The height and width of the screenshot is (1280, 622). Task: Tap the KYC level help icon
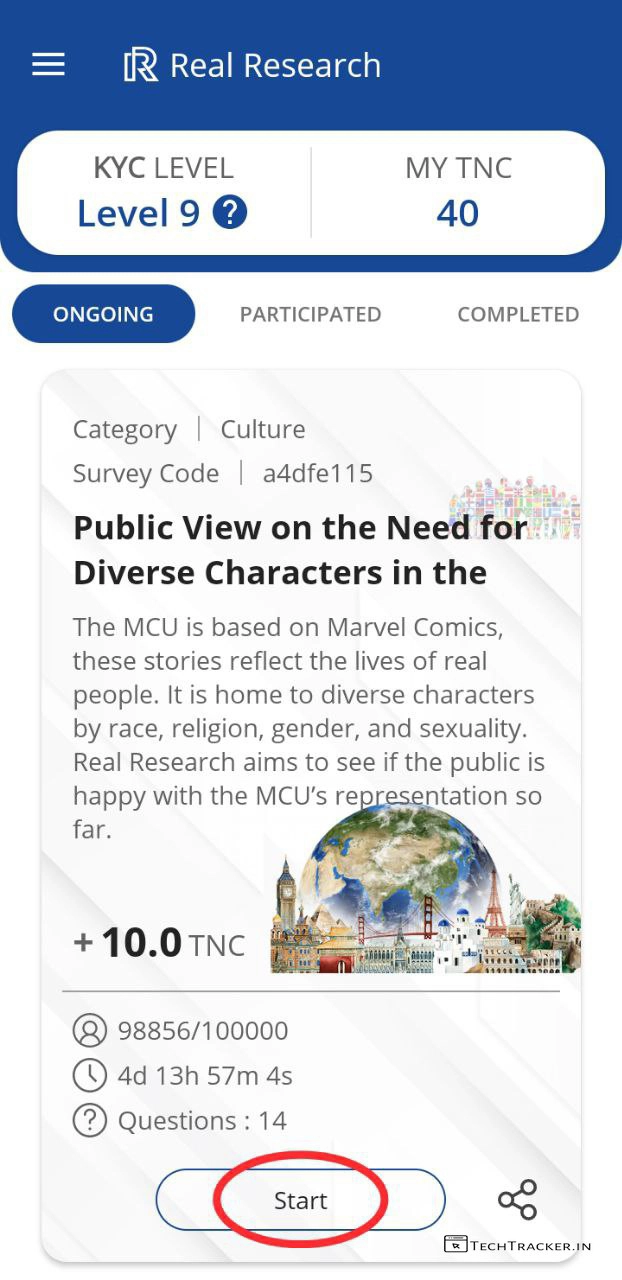230,212
